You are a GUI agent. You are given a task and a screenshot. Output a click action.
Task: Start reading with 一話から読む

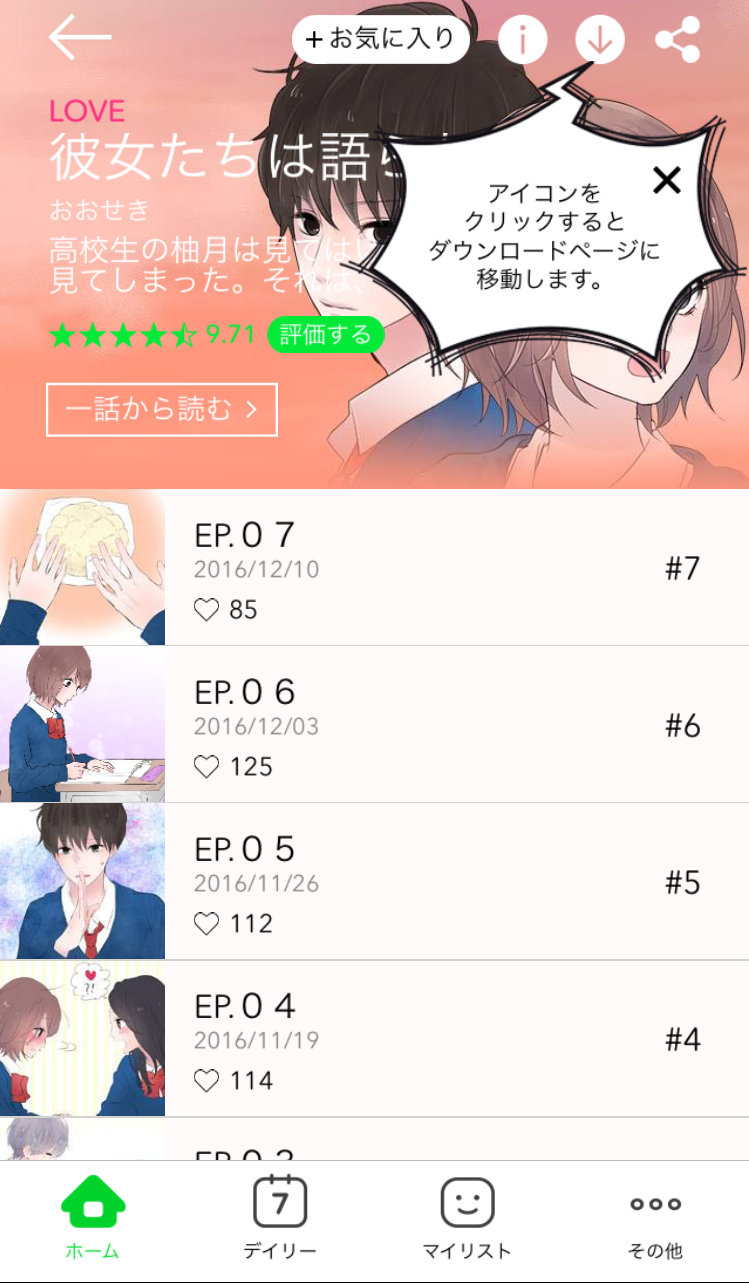[162, 410]
